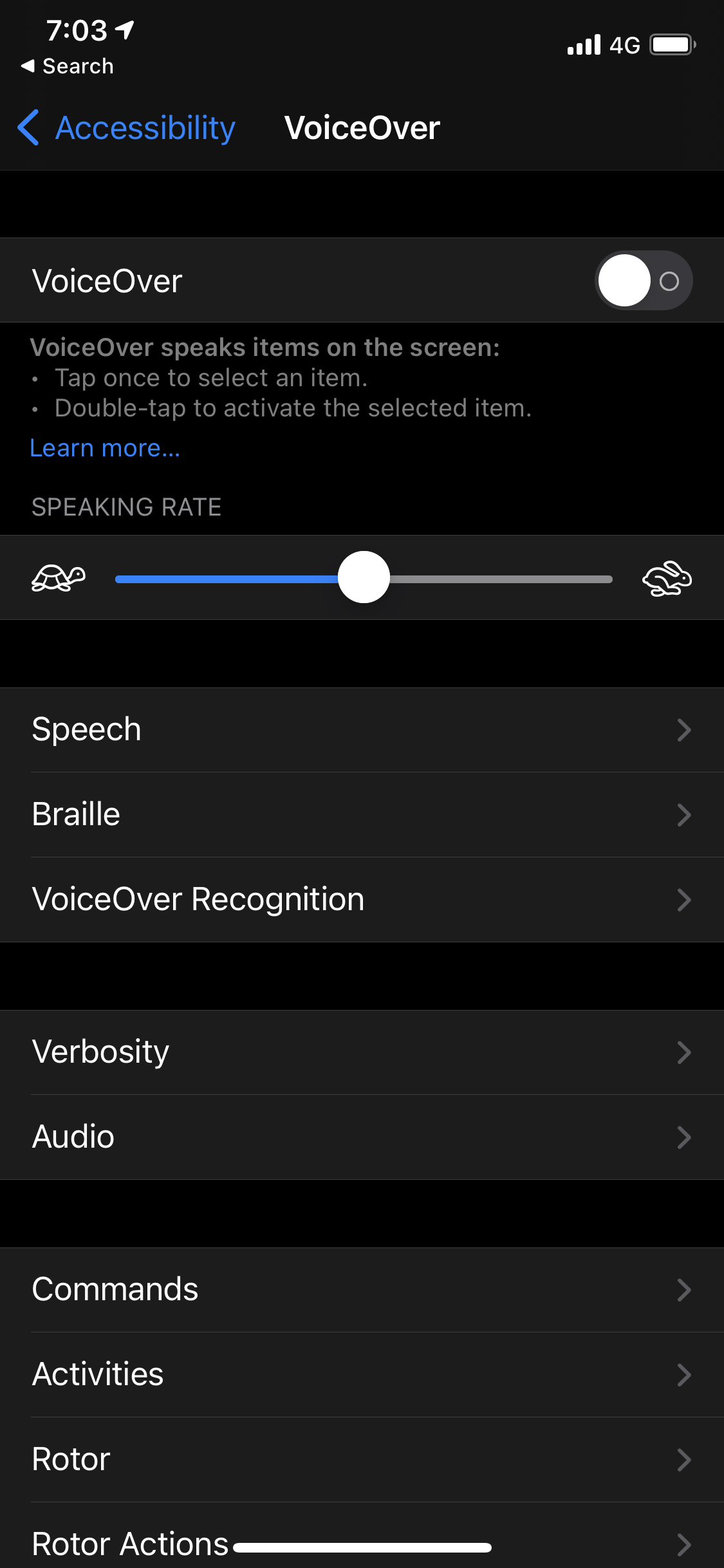Open Speech settings
Screen dimensions: 724x1568
[362, 730]
